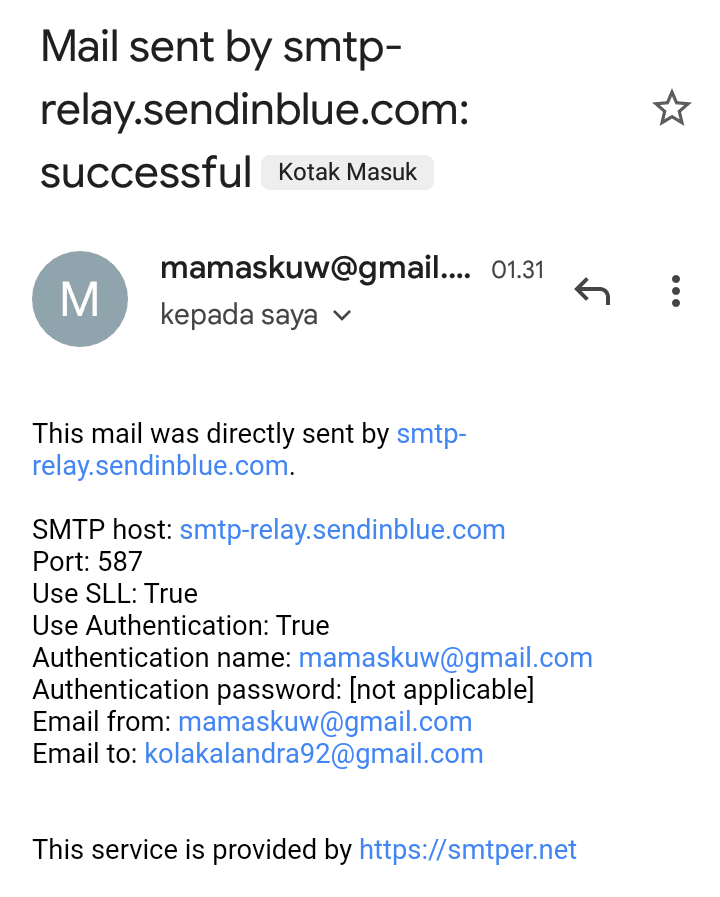Open the Authentication name email link

coord(445,658)
